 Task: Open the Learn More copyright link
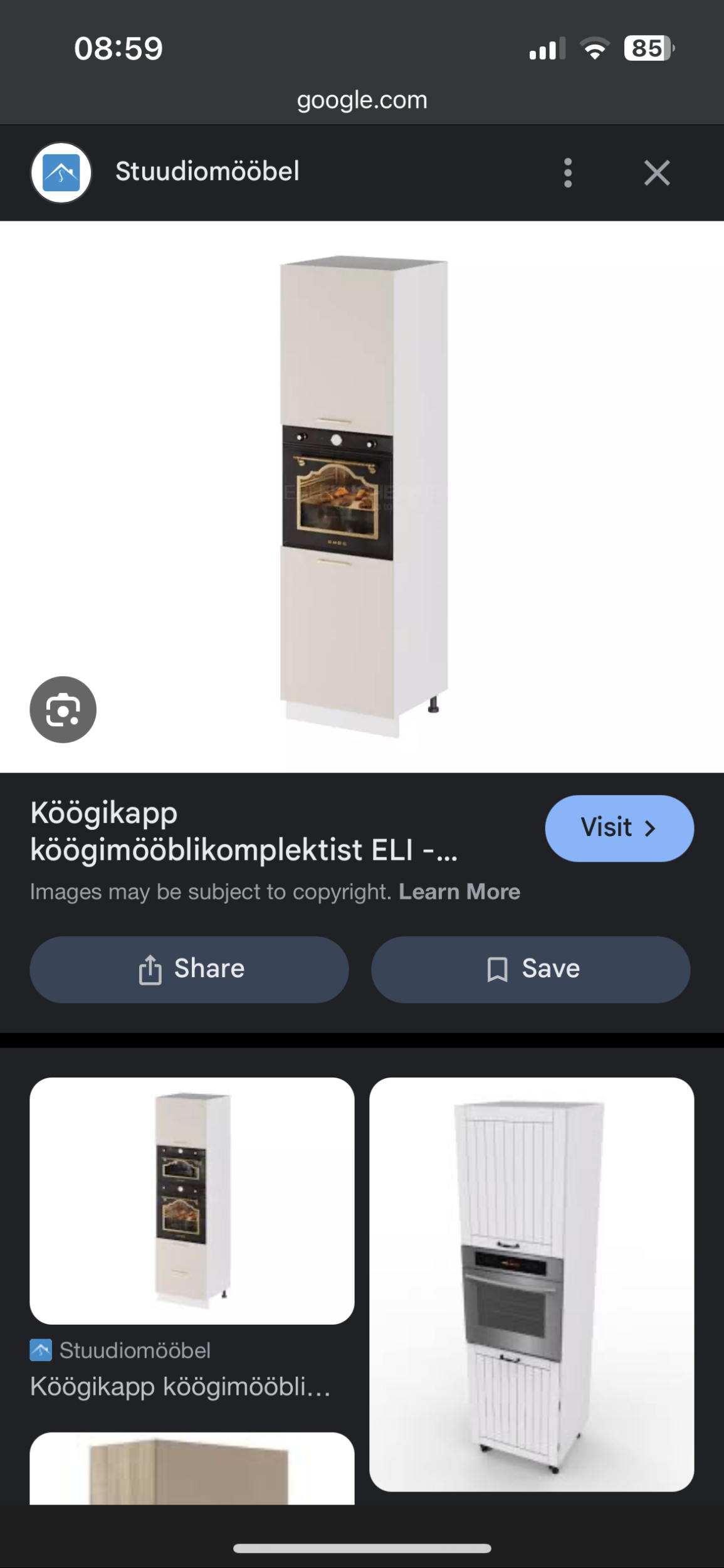coord(459,892)
